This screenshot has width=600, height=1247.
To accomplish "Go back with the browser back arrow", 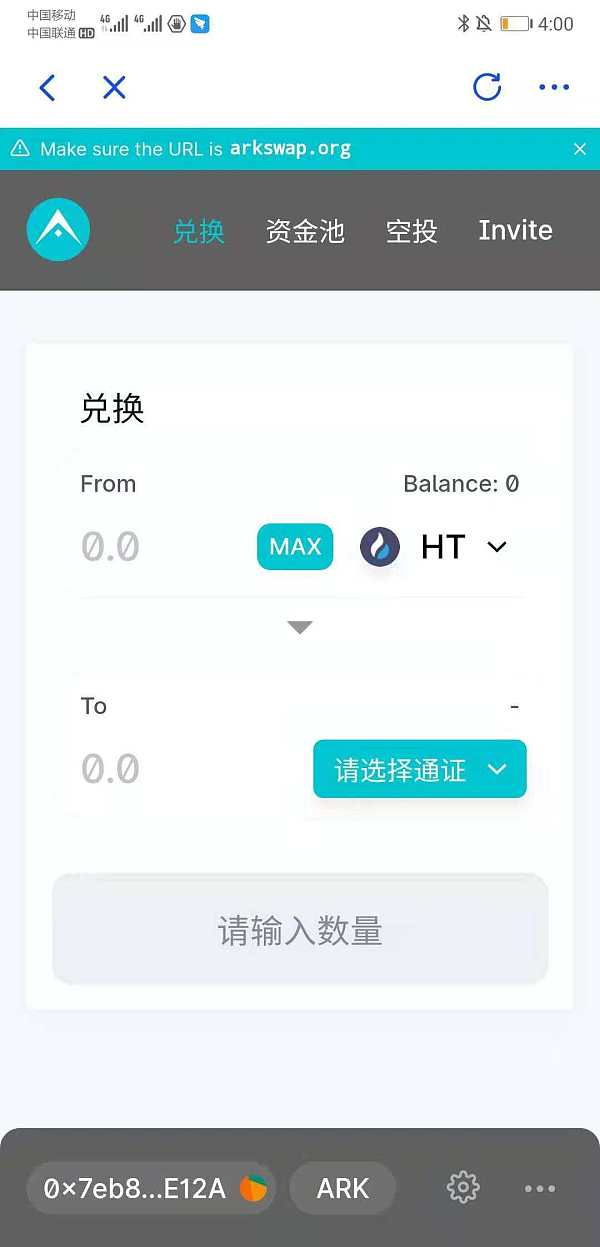I will tap(47, 88).
